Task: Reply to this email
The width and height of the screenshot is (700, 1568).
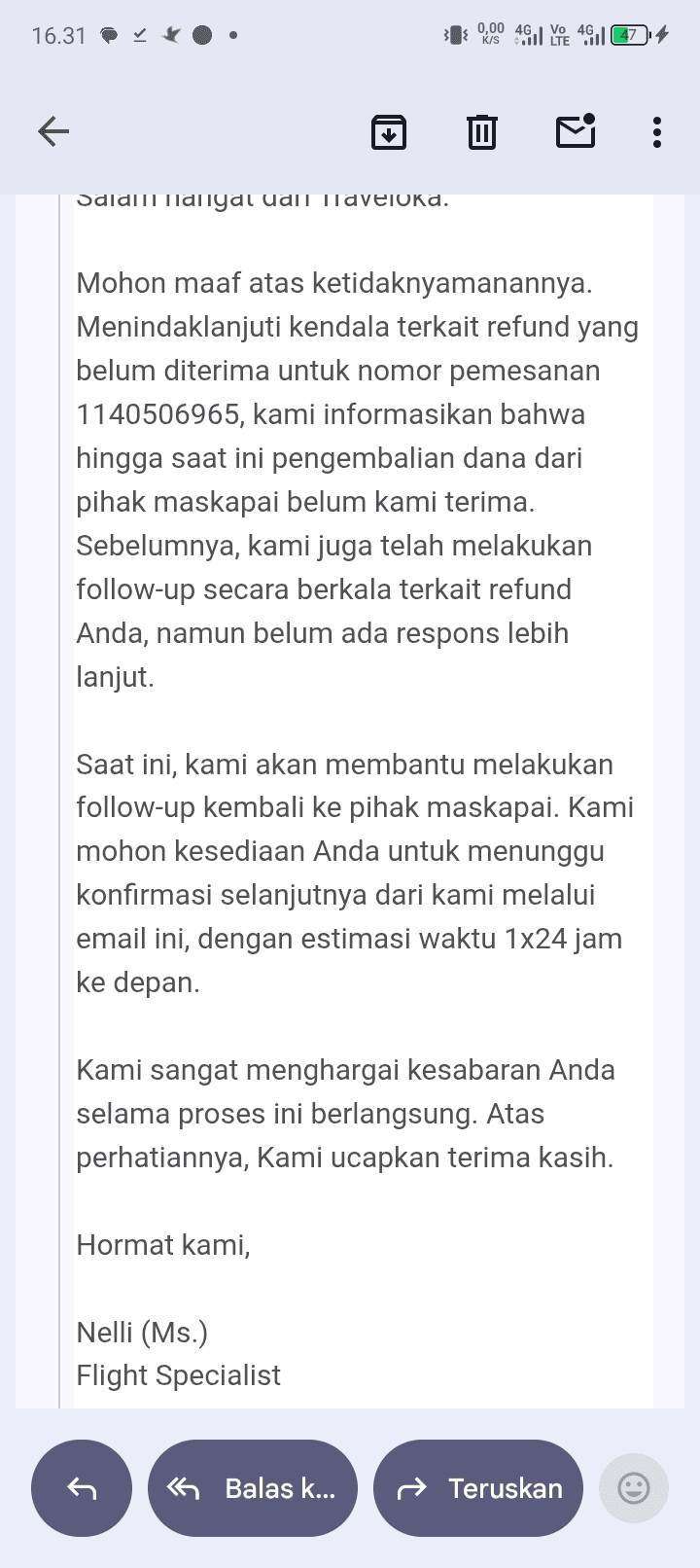Action: point(82,1487)
